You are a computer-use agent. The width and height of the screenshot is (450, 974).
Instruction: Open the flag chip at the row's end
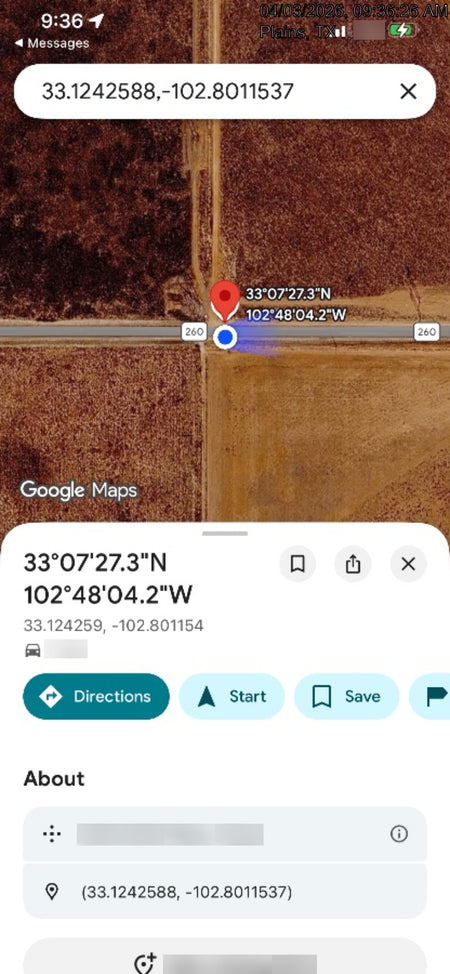pos(430,696)
